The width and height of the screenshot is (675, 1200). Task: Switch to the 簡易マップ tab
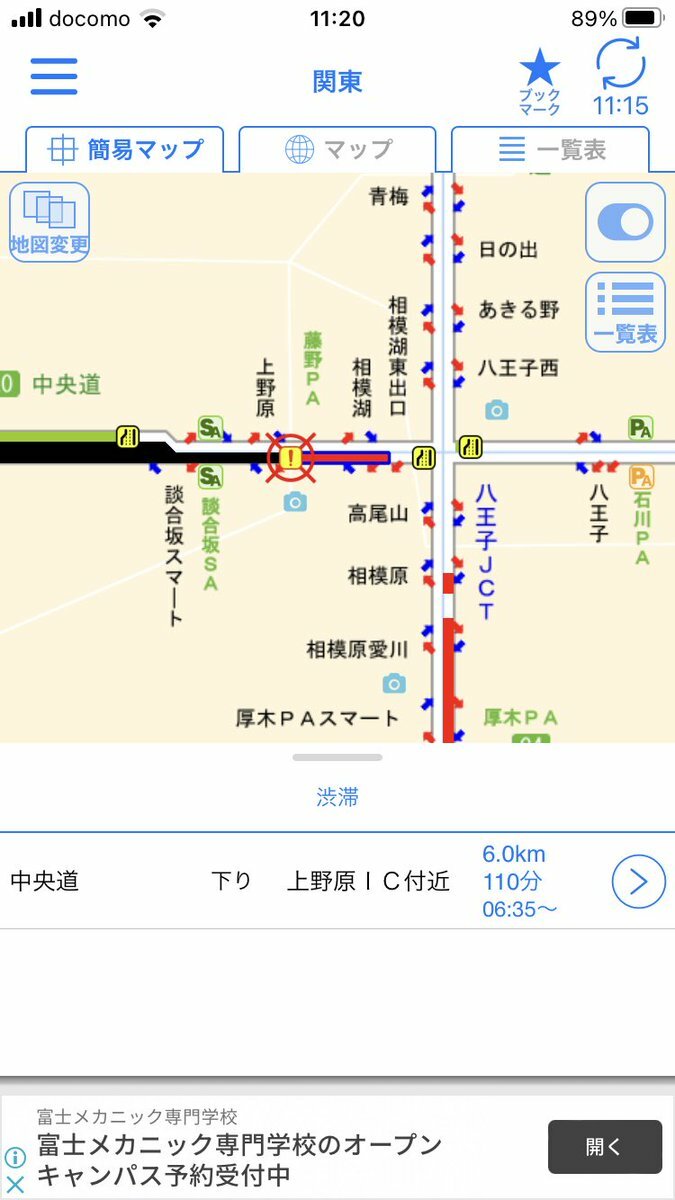point(124,150)
